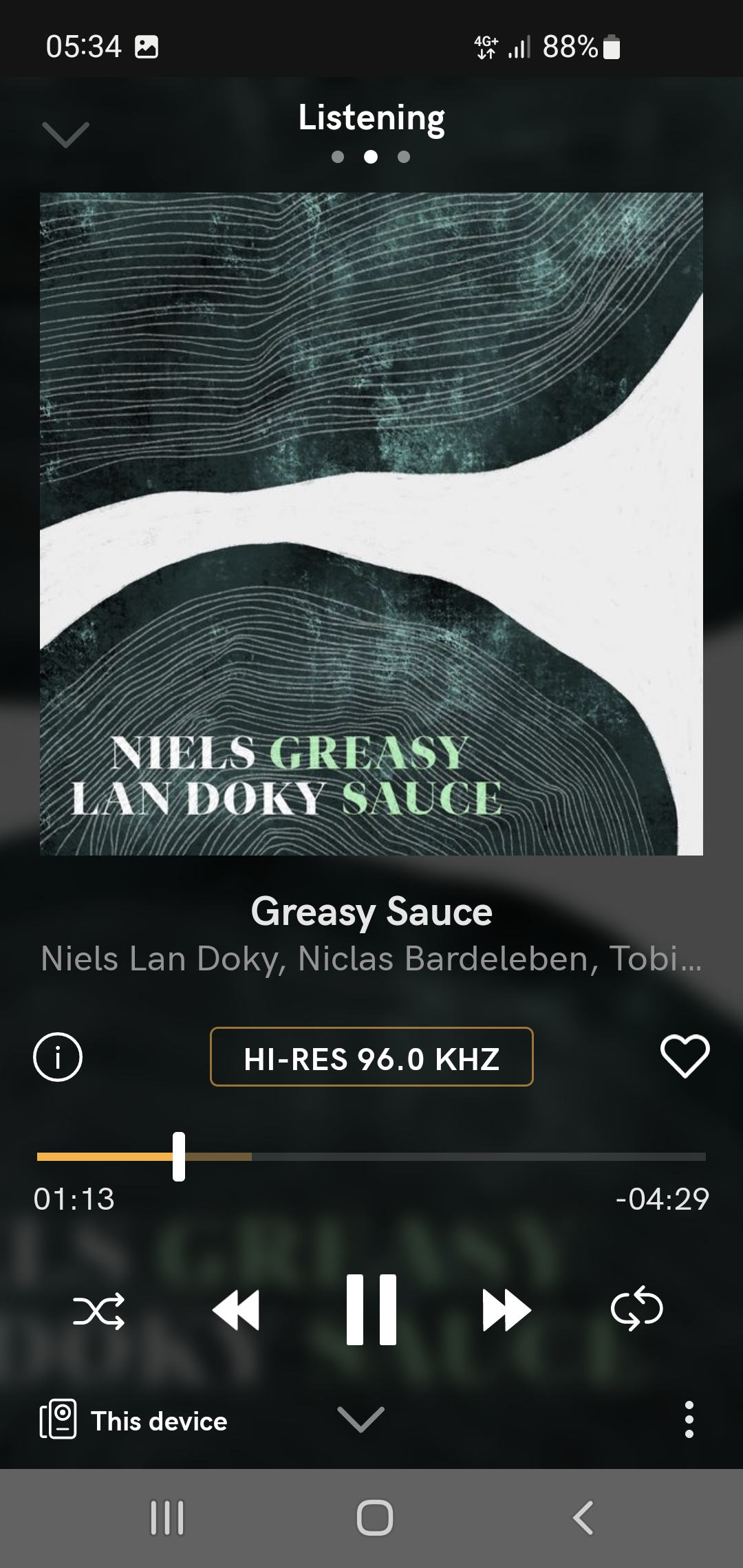The width and height of the screenshot is (743, 1568).
Task: Collapse the player with the top chevron
Action: pos(65,134)
